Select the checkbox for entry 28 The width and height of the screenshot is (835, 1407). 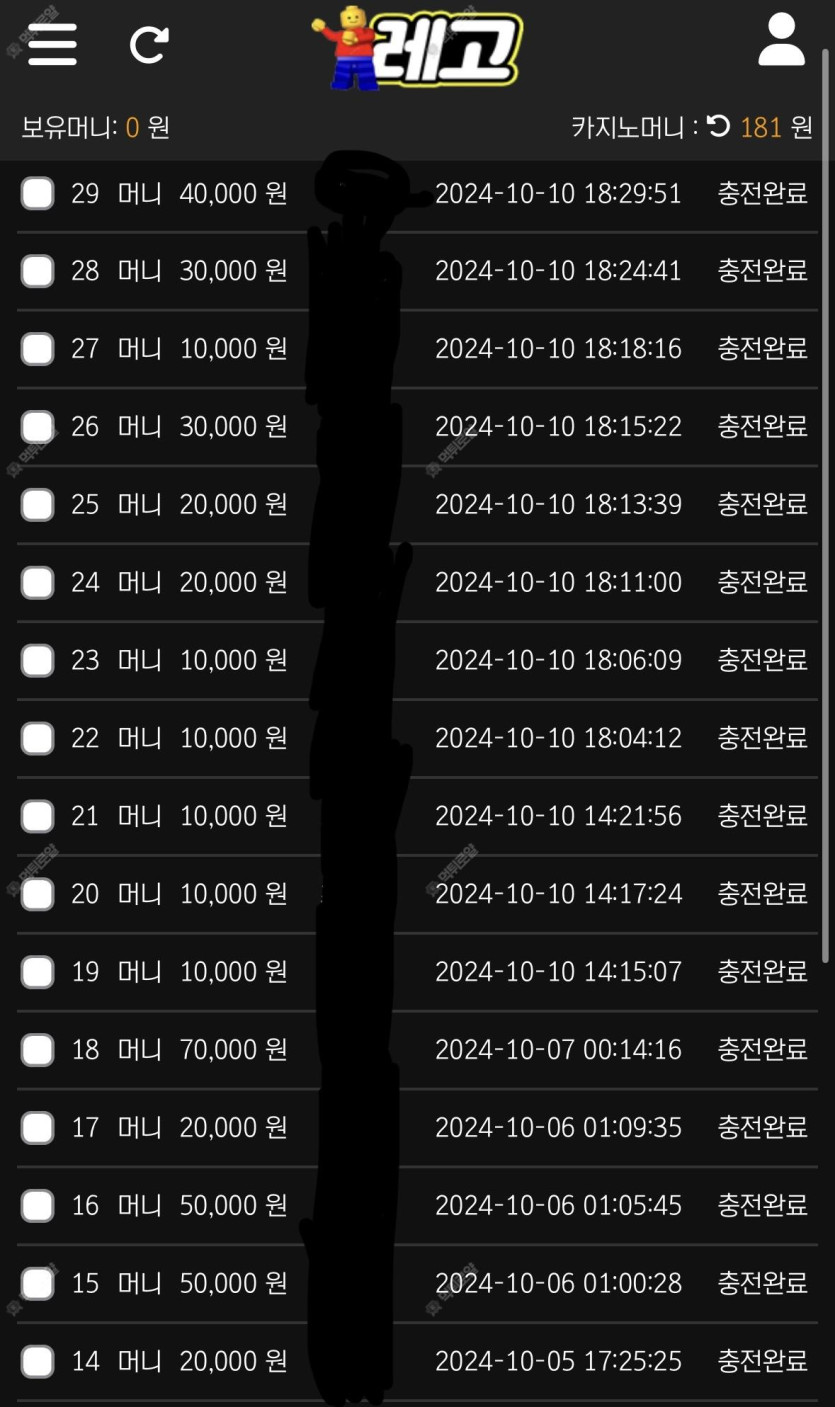(x=38, y=271)
